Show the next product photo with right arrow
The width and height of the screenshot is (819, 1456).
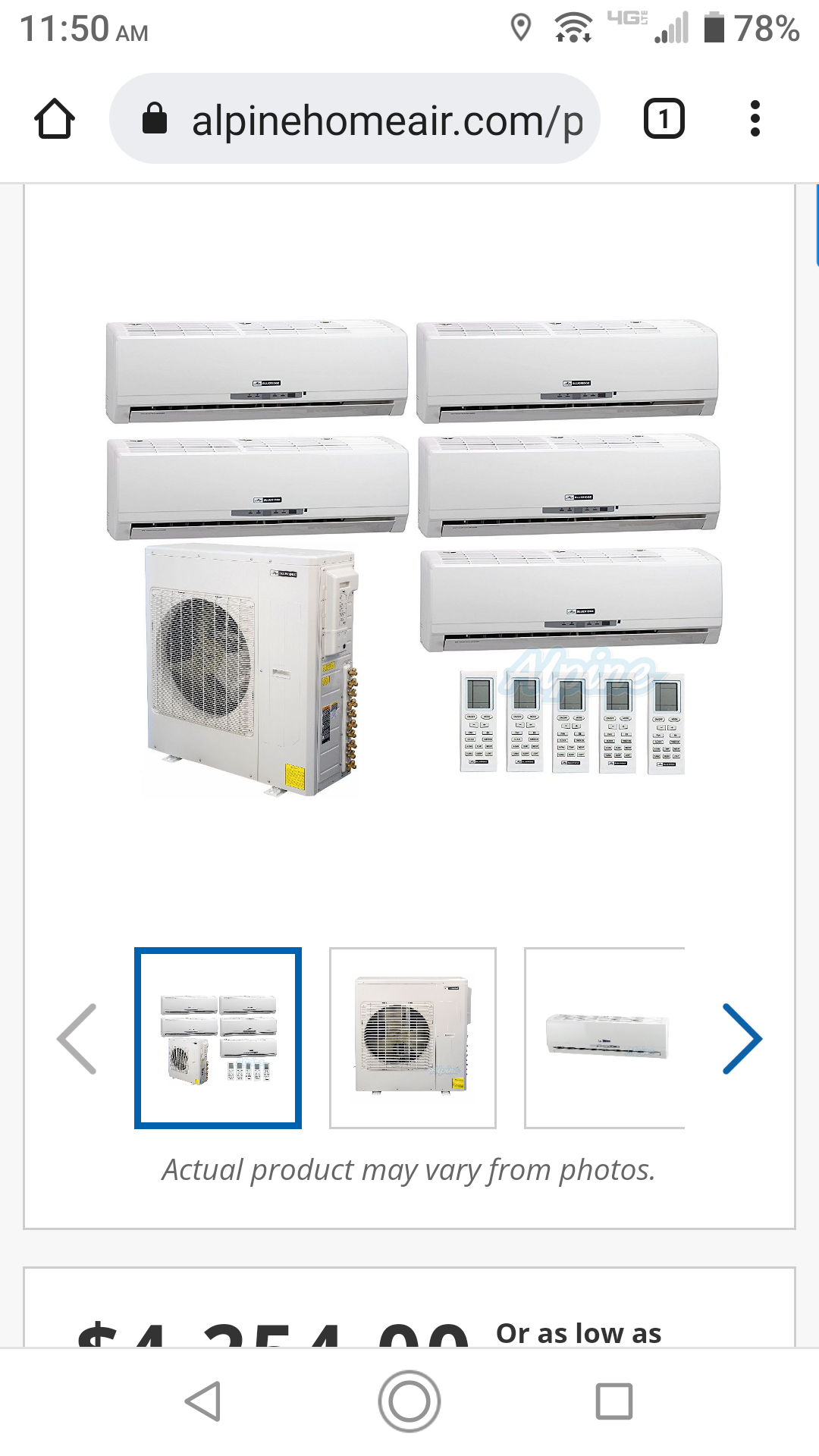tap(742, 1039)
